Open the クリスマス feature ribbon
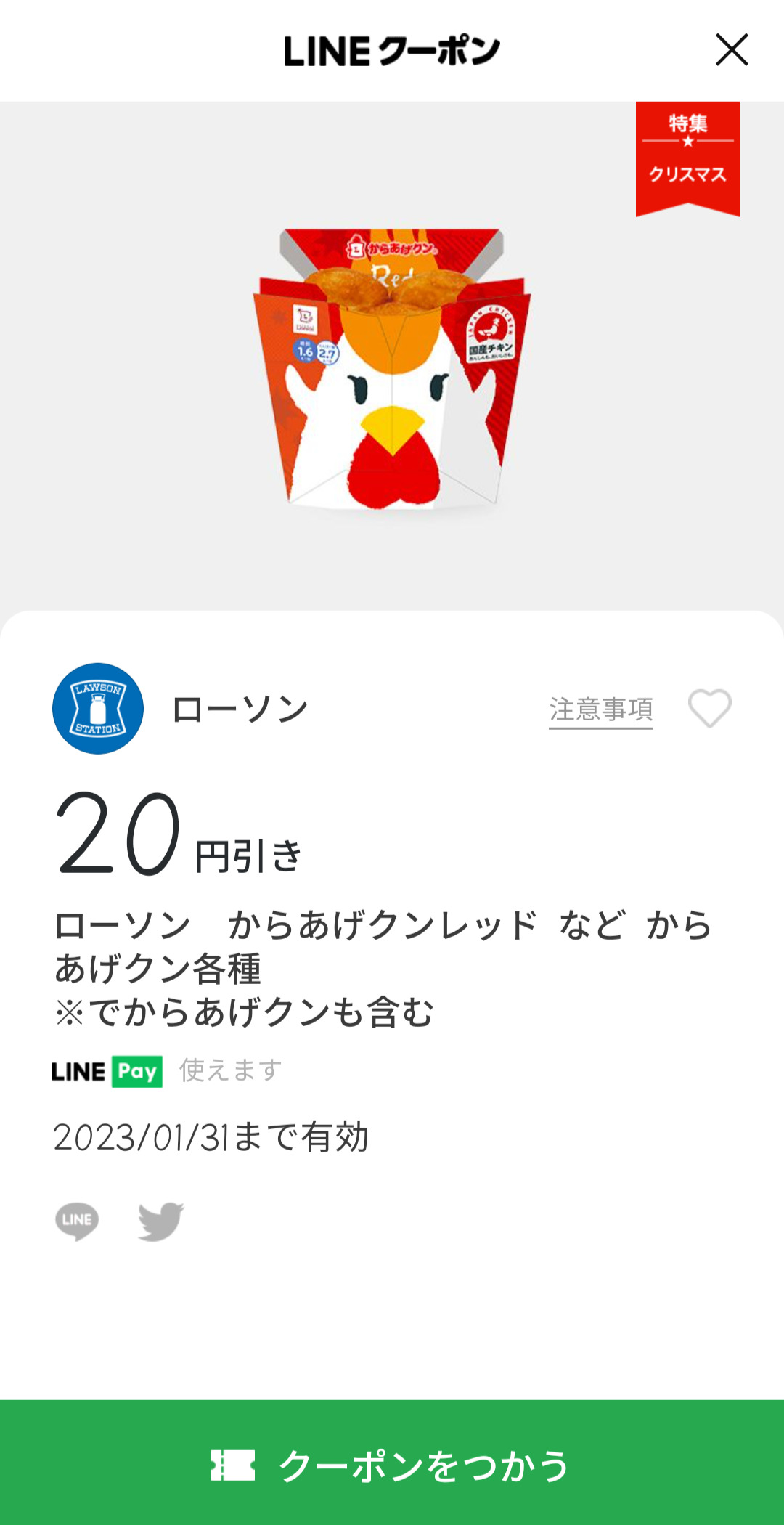This screenshot has width=784, height=1525. tap(688, 158)
